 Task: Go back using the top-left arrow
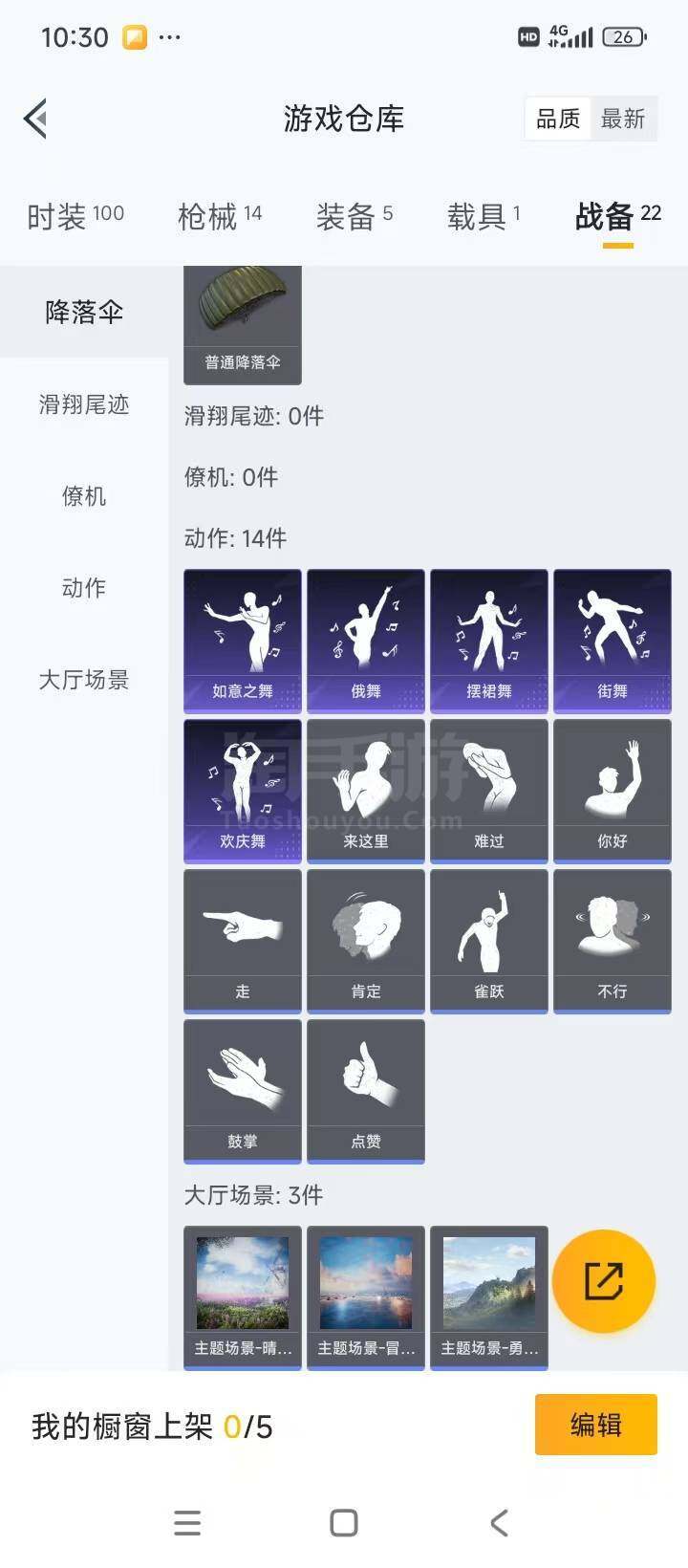click(35, 120)
